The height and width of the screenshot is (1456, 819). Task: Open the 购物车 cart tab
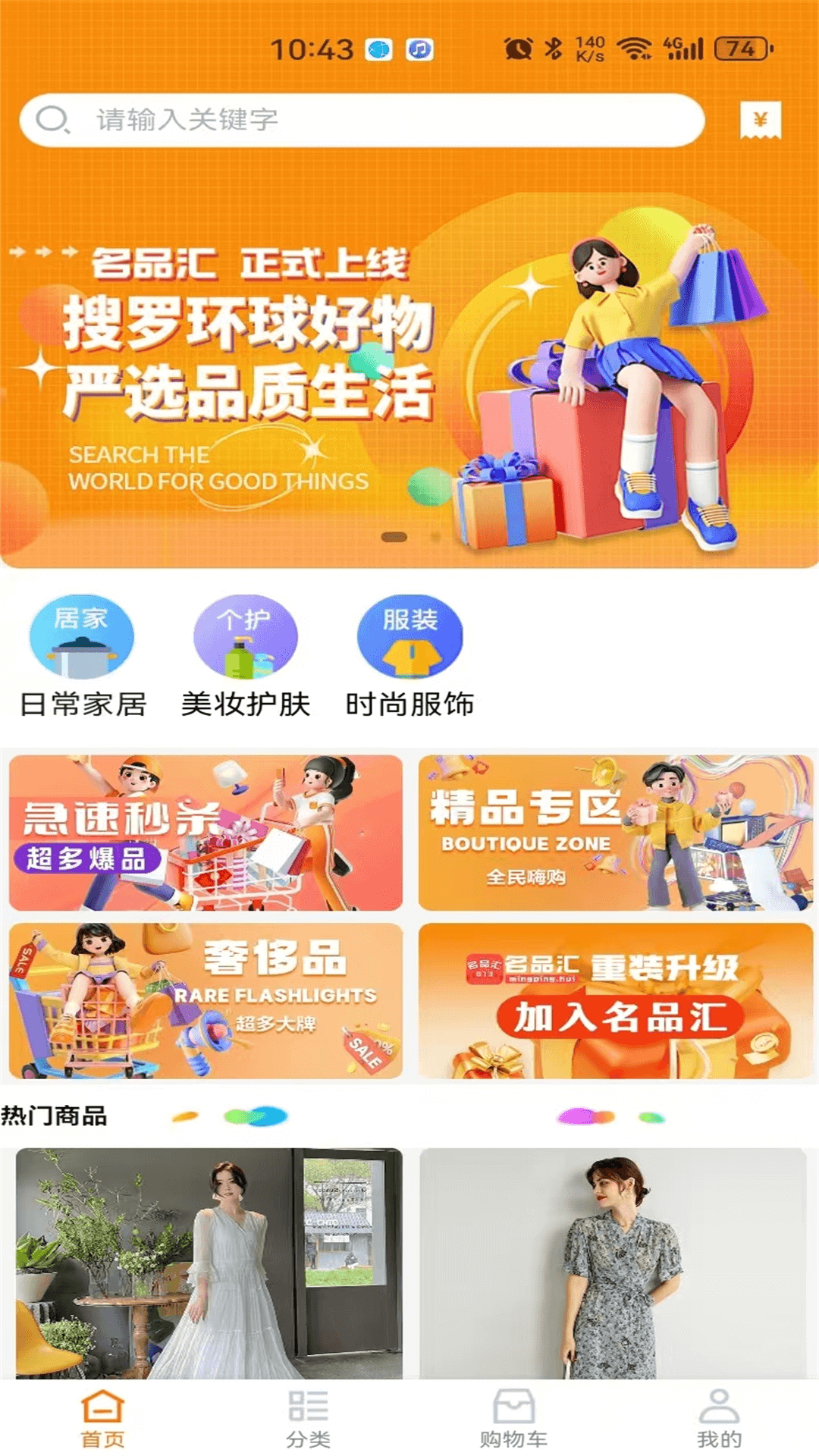pyautogui.click(x=513, y=1418)
